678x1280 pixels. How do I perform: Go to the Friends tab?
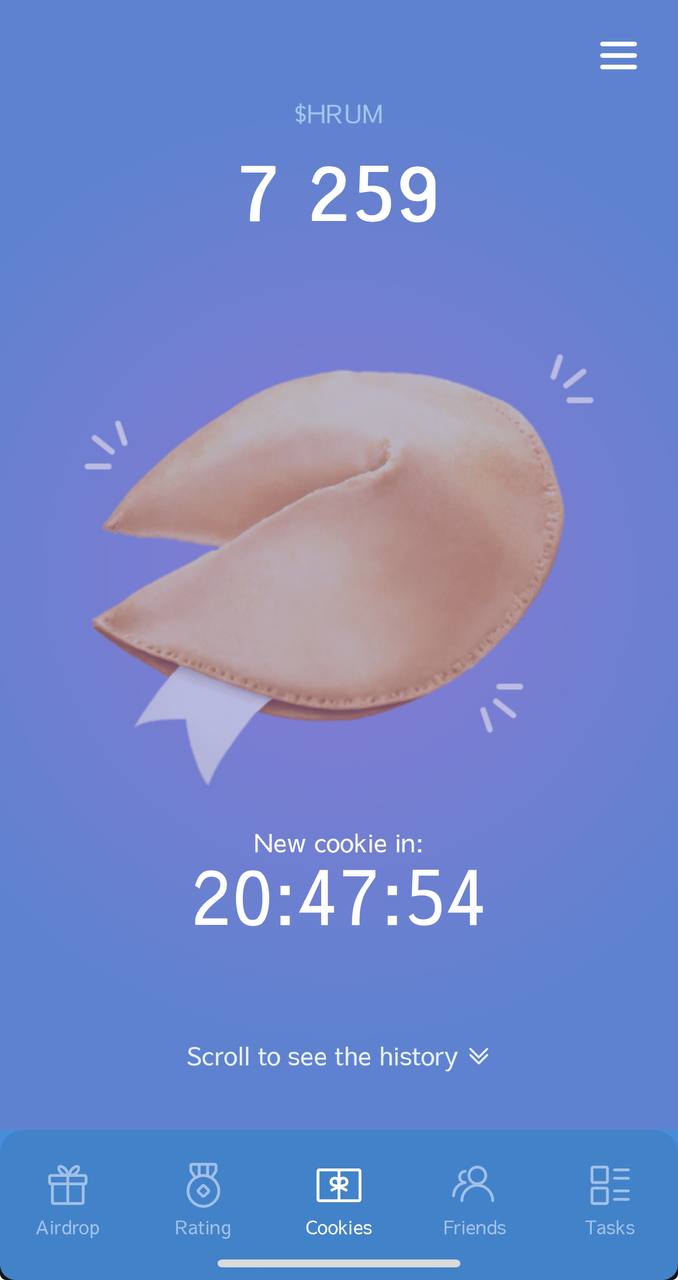(474, 1200)
